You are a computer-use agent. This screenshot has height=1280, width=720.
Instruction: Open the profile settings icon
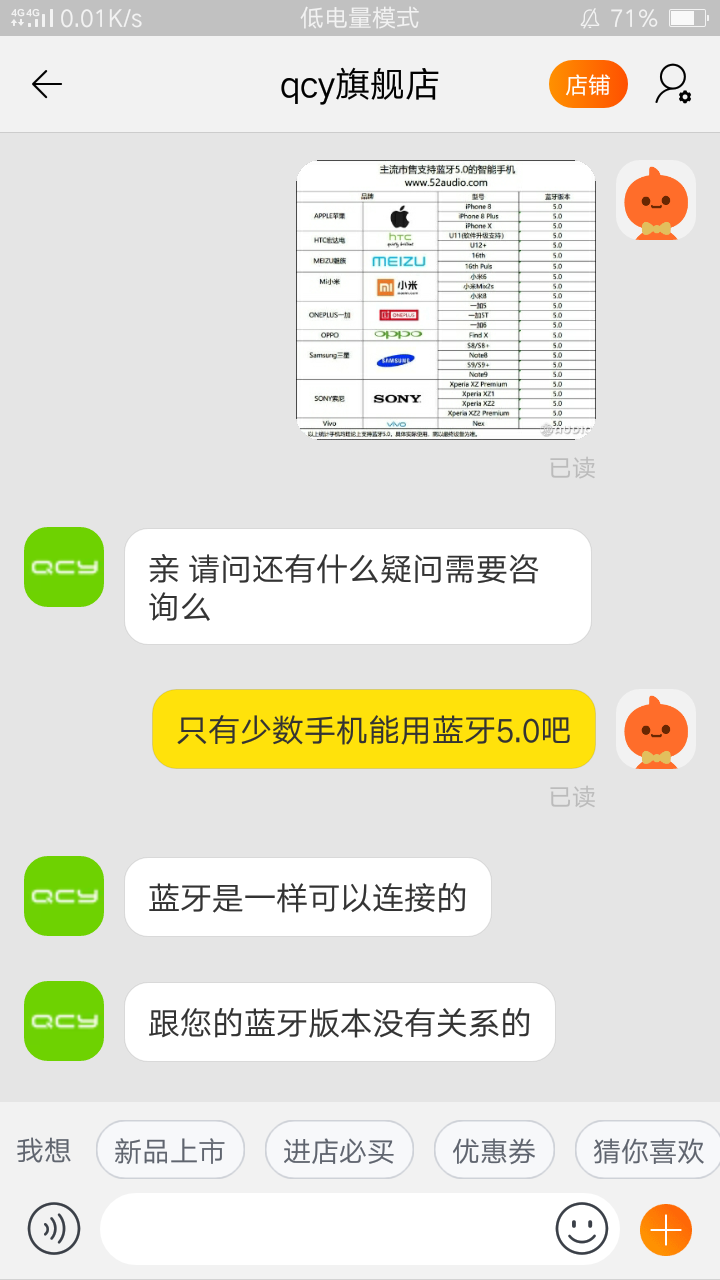pos(672,85)
